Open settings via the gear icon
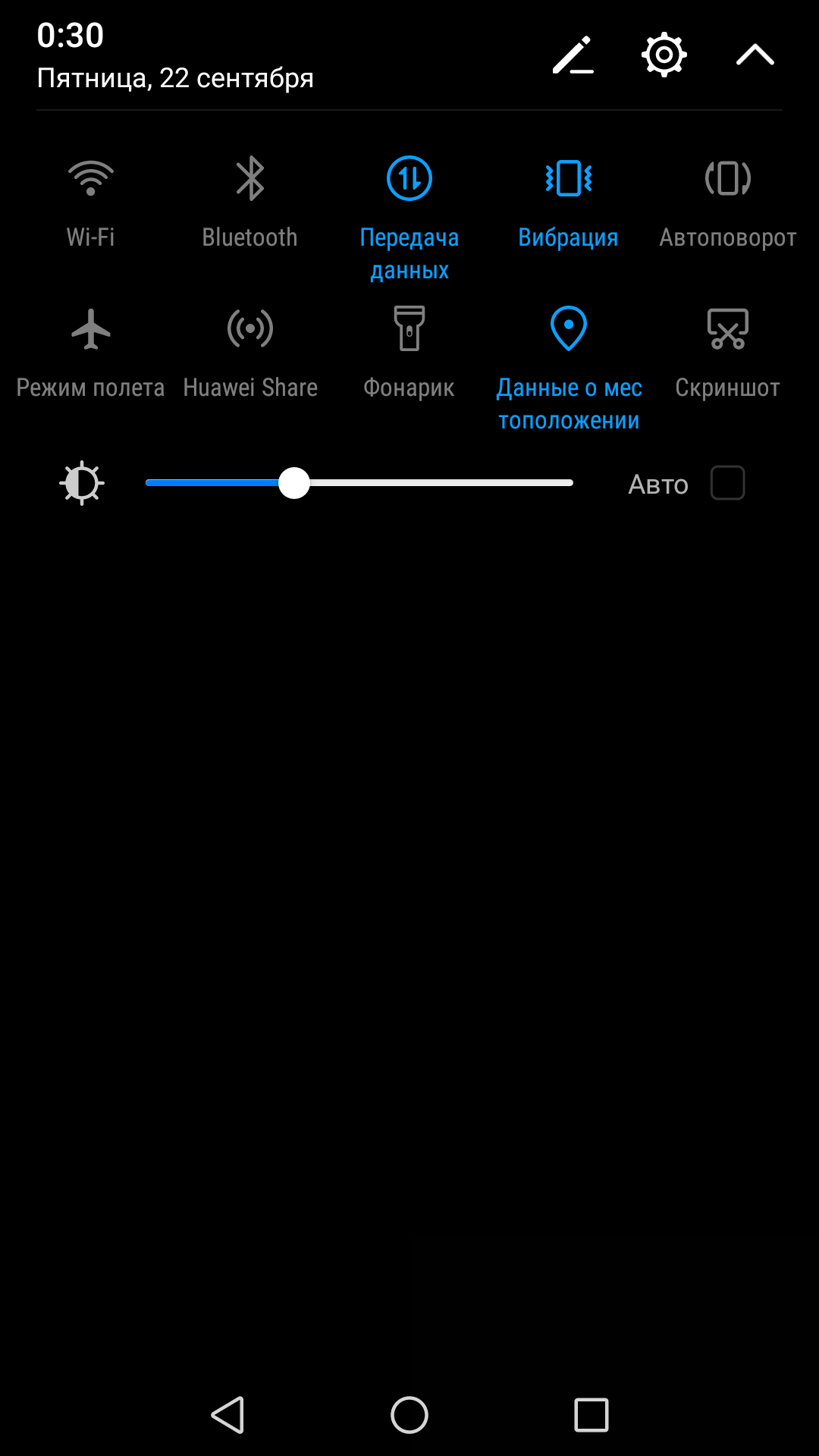Viewport: 819px width, 1456px height. coord(664,55)
